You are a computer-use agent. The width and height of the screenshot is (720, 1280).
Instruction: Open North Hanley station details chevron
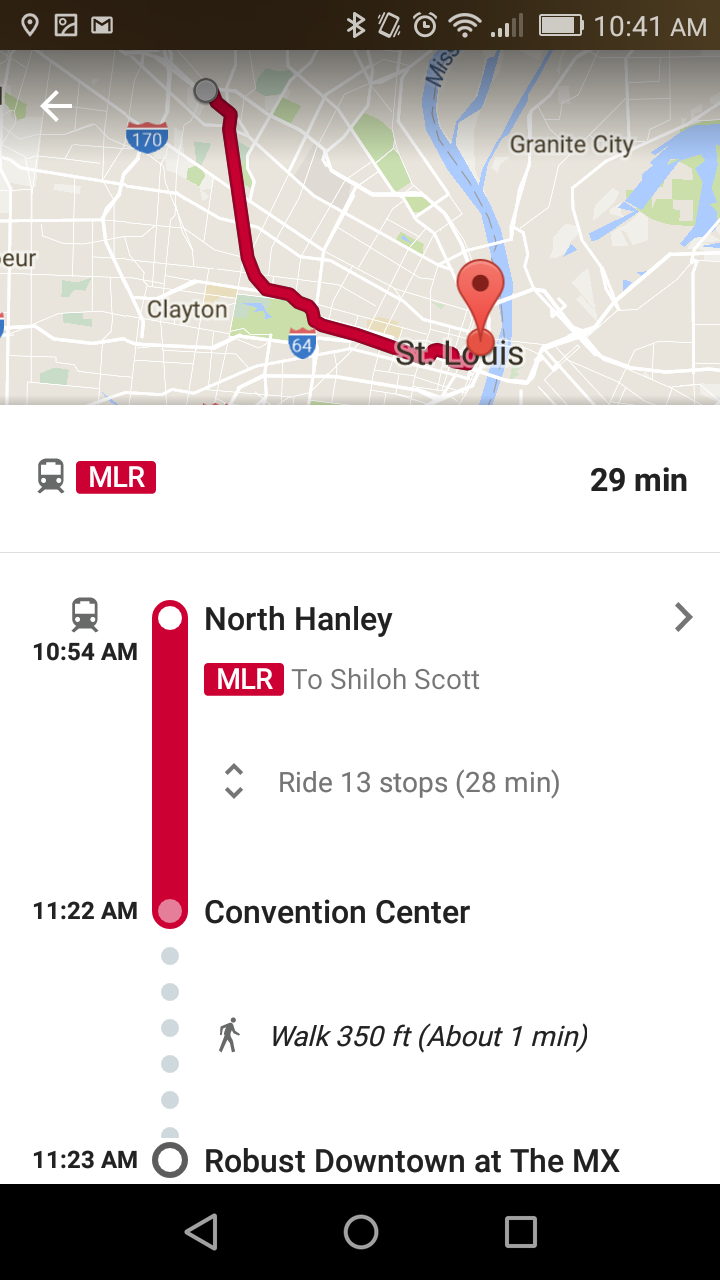pyautogui.click(x=684, y=618)
